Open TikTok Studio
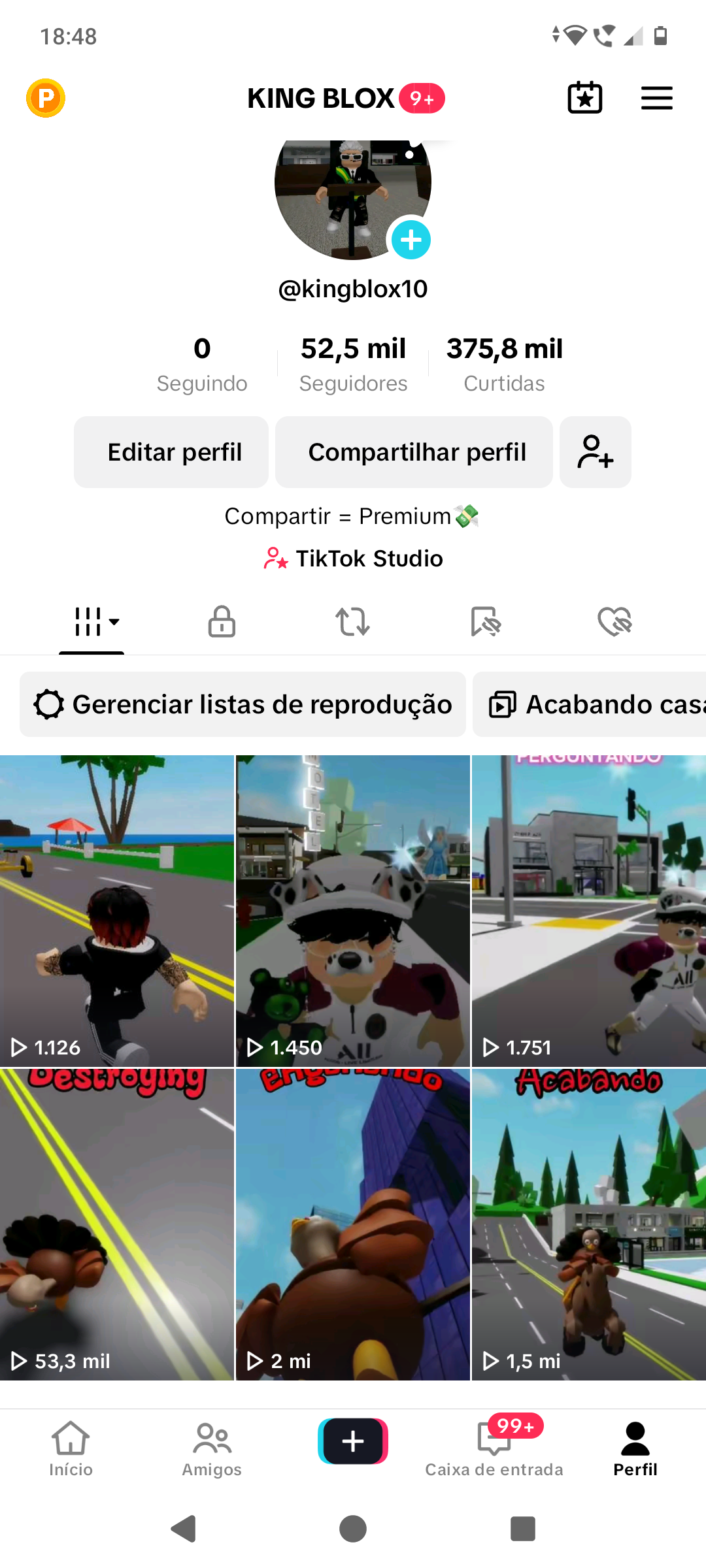 click(x=353, y=559)
